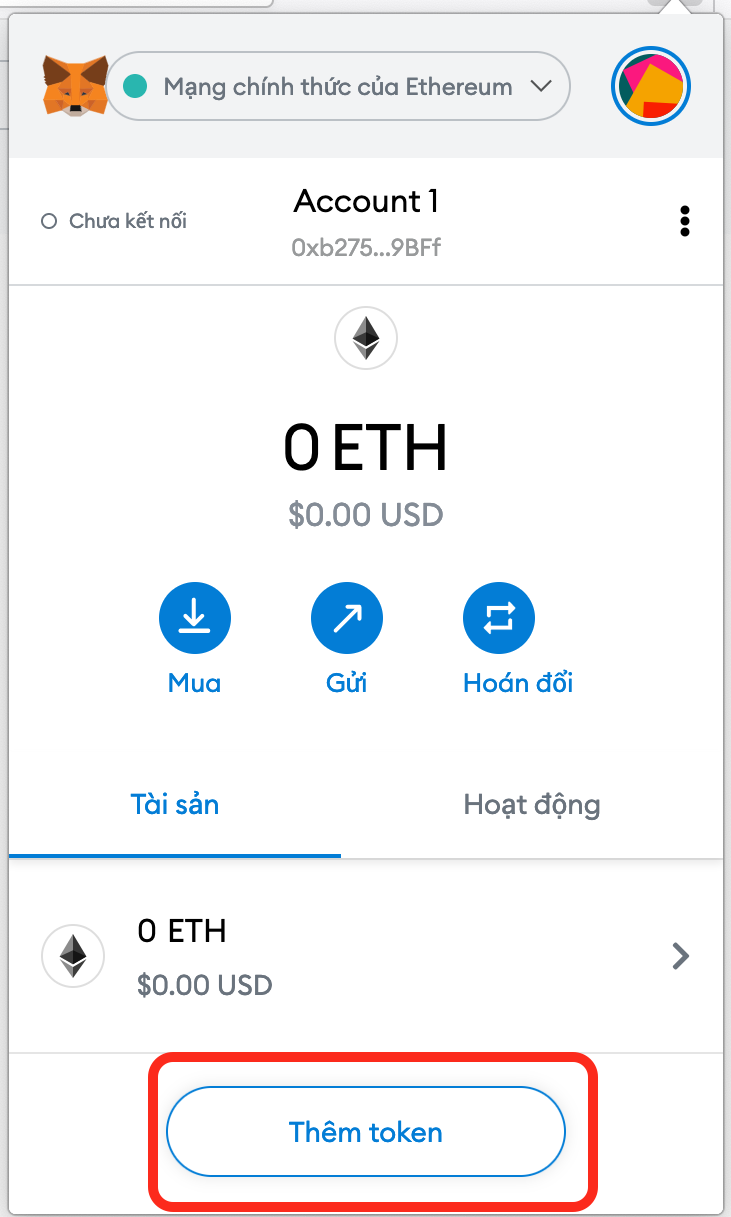Image resolution: width=731 pixels, height=1217 pixels.
Task: Open the three-dot account options menu
Action: [684, 221]
